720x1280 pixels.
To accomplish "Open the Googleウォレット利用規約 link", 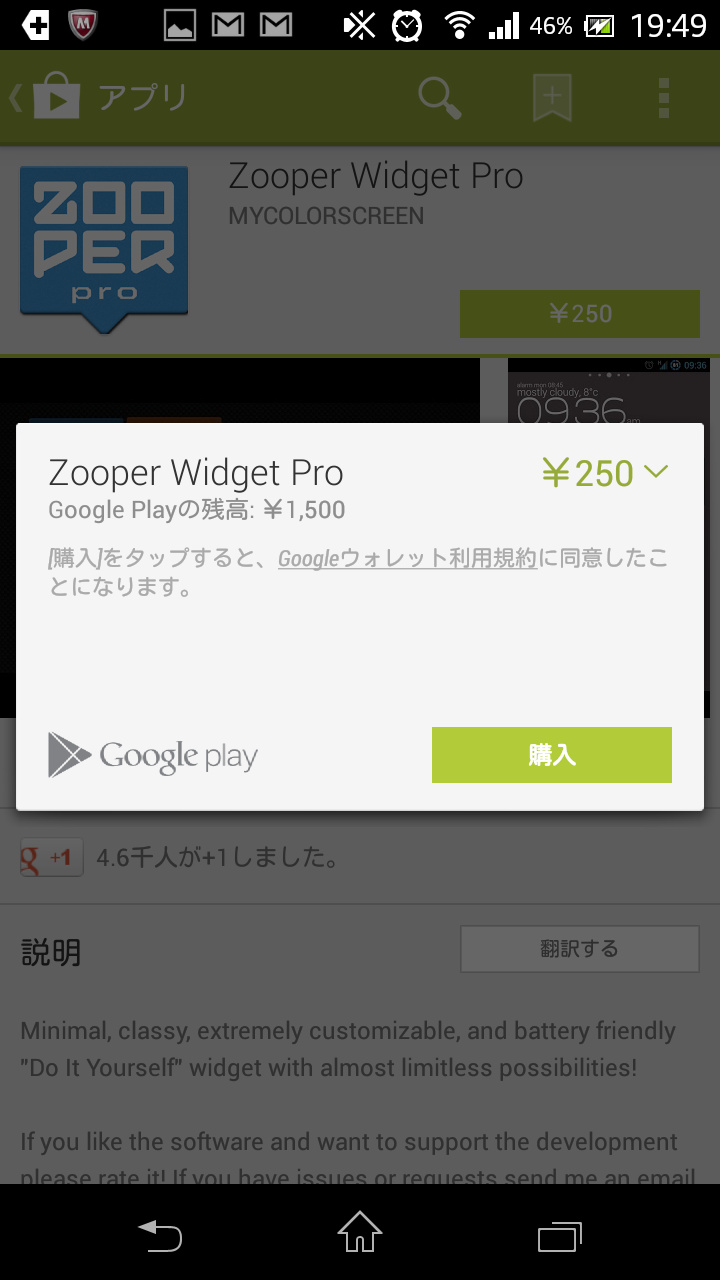I will 408,558.
